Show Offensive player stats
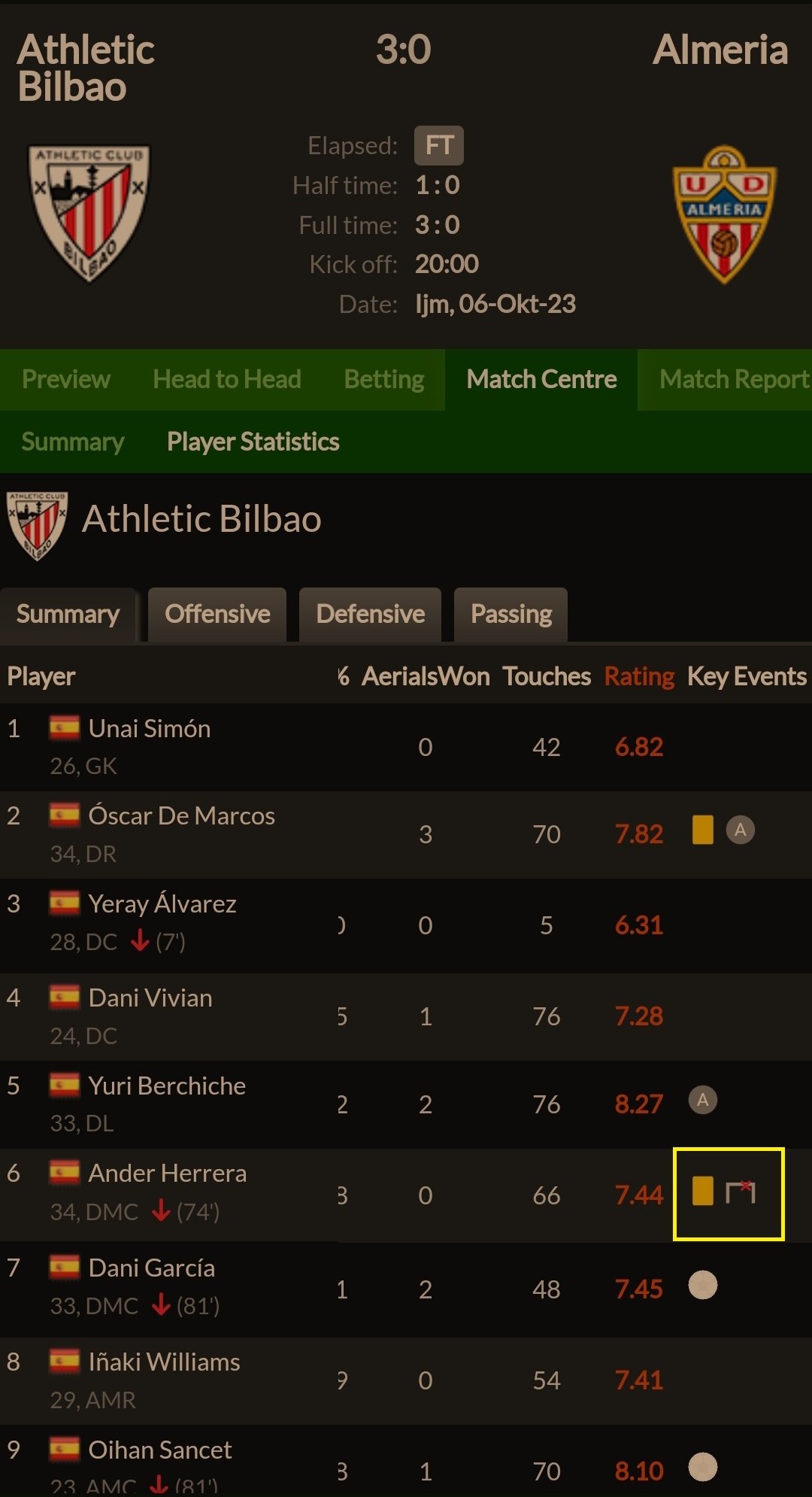812x1497 pixels. point(217,615)
